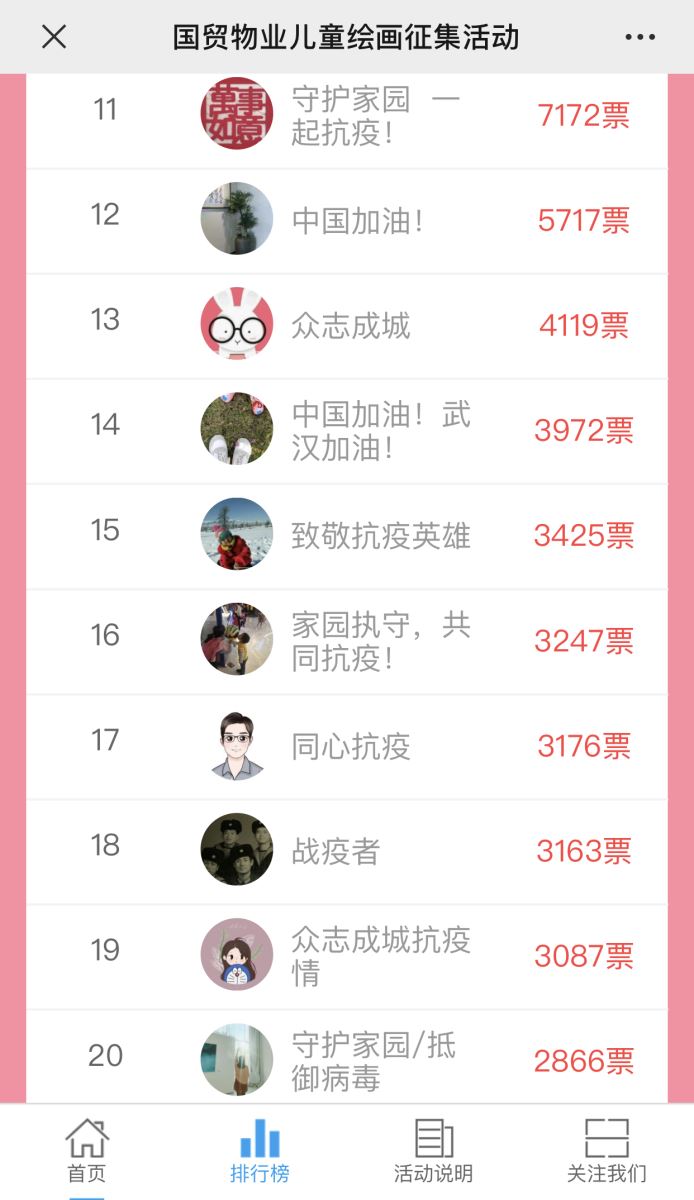Open the entry 守护家园/抵御病毒

(x=373, y=1061)
